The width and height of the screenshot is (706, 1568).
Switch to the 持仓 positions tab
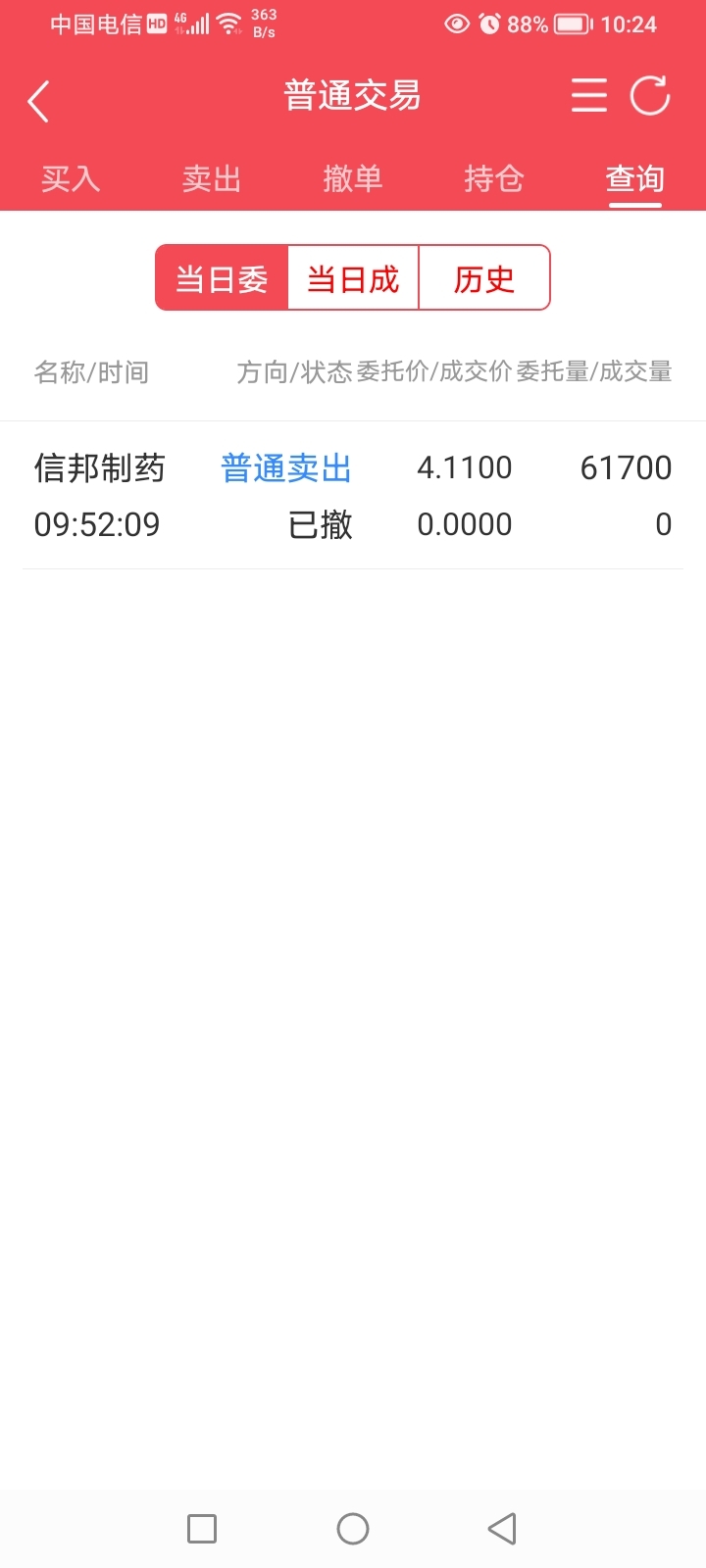coord(493,178)
